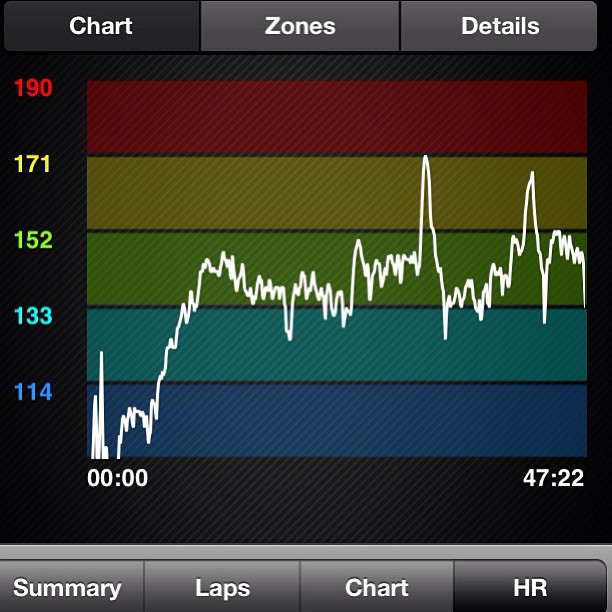The width and height of the screenshot is (612, 612).
Task: Go to the Summary tab
Action: click(x=71, y=587)
